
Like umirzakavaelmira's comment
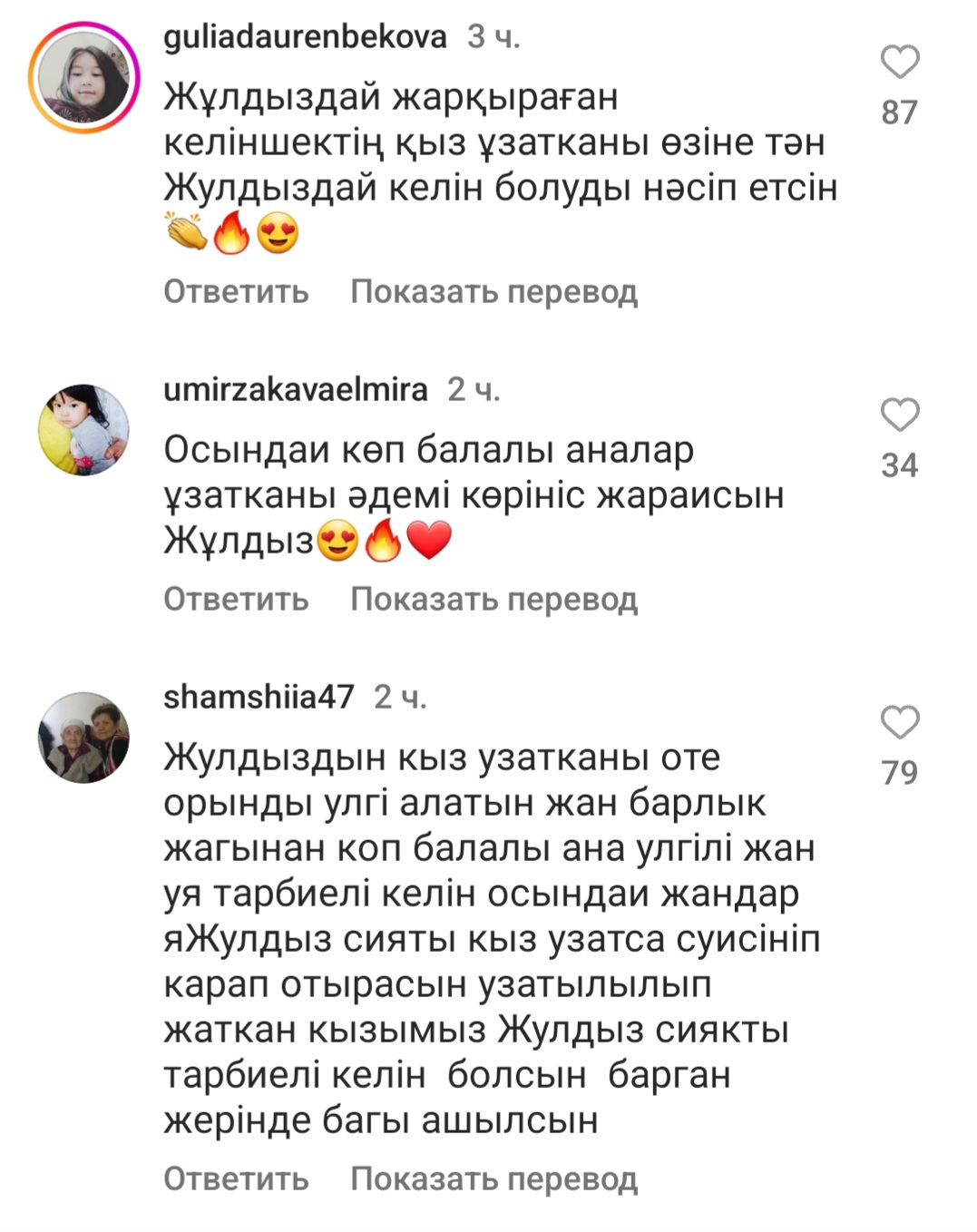[899, 415]
